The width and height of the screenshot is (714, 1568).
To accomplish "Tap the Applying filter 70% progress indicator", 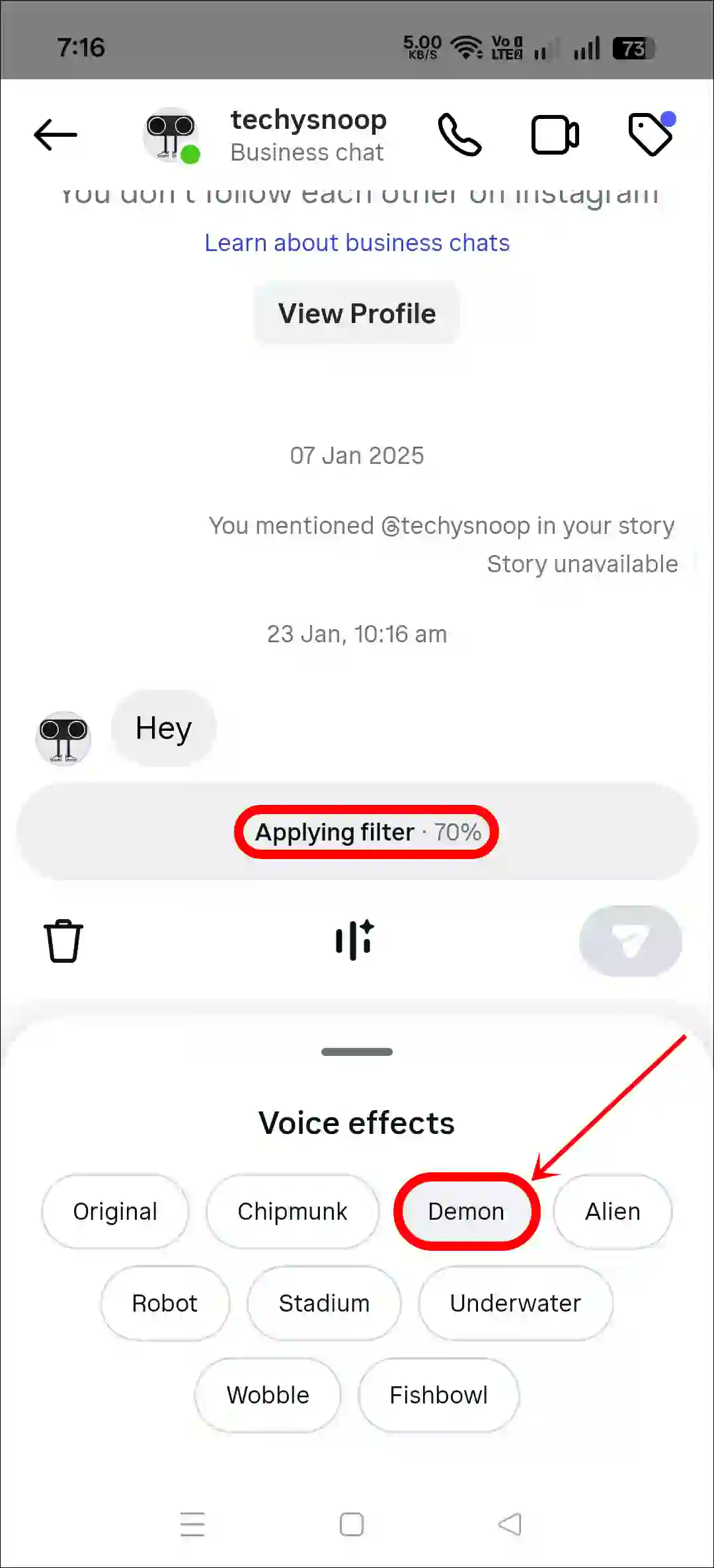I will pyautogui.click(x=366, y=832).
